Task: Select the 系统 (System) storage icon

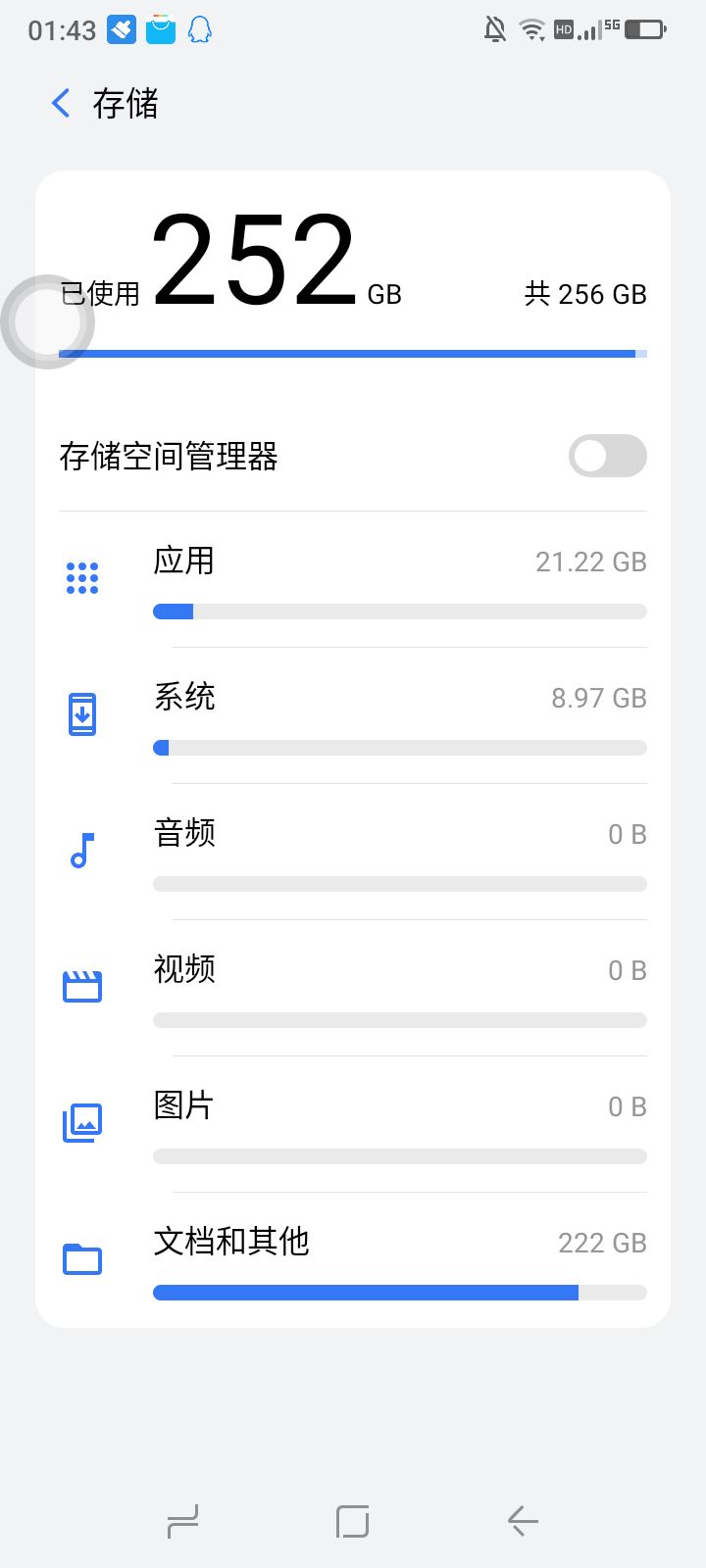Action: coord(82,713)
